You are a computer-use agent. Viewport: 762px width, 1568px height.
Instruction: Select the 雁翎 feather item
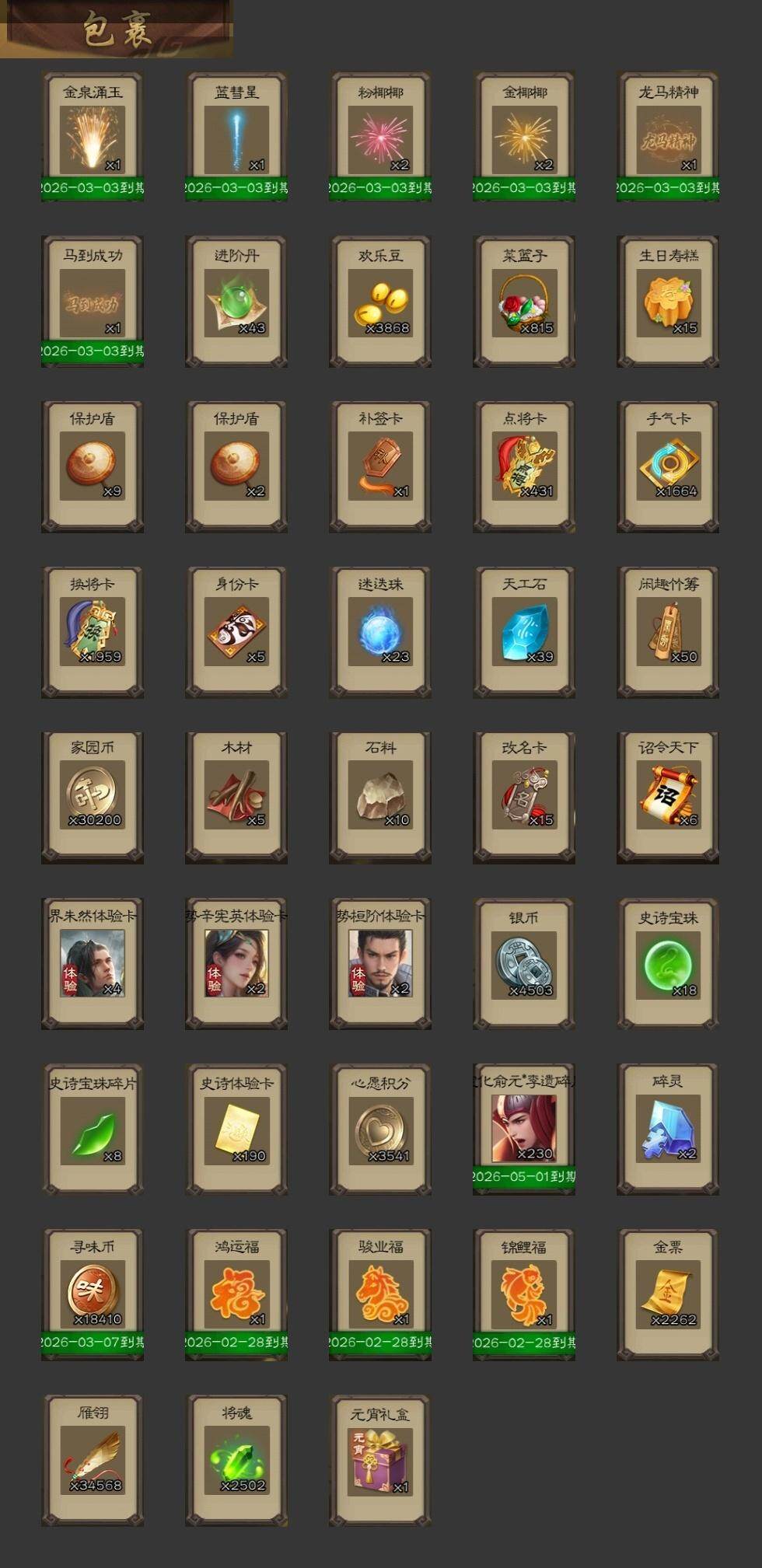click(93, 1461)
